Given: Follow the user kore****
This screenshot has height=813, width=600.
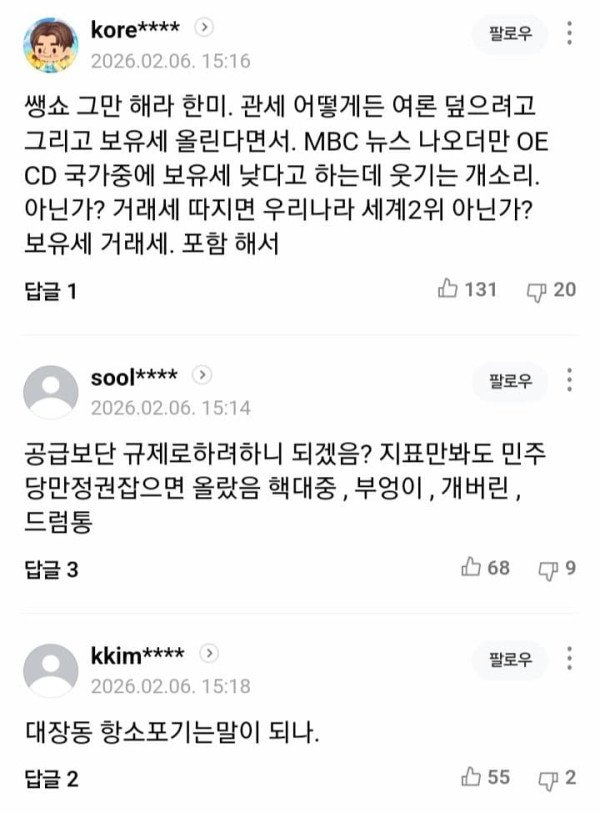Looking at the screenshot, I should (511, 34).
